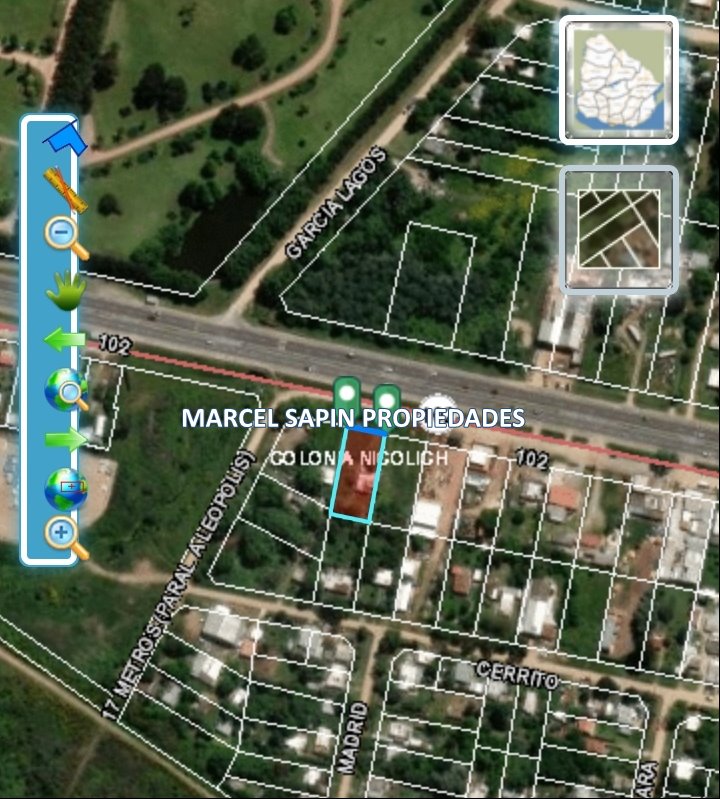This screenshot has height=799, width=720.
Task: Open the globe search magnifier tool
Action: pyautogui.click(x=65, y=389)
